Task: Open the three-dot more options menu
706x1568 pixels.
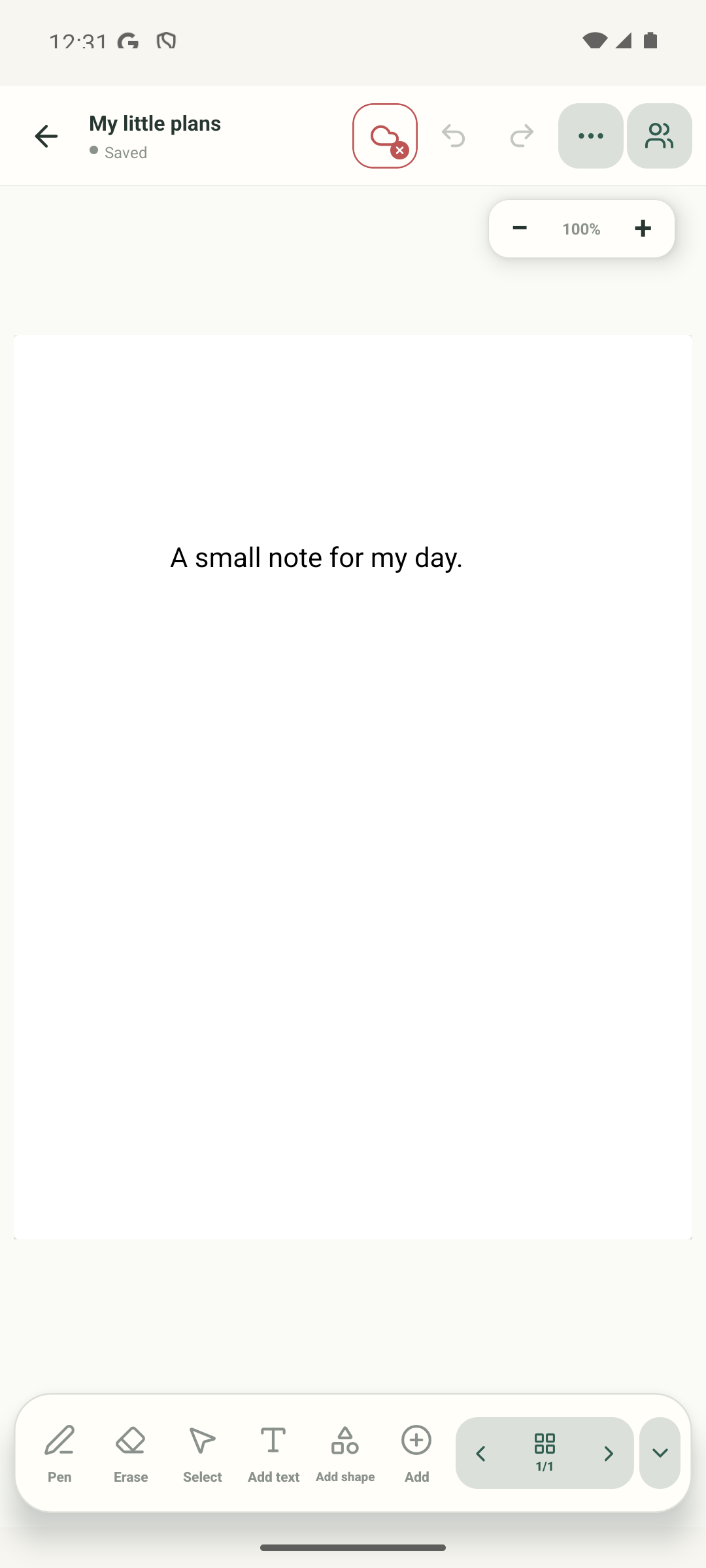Action: (x=590, y=136)
